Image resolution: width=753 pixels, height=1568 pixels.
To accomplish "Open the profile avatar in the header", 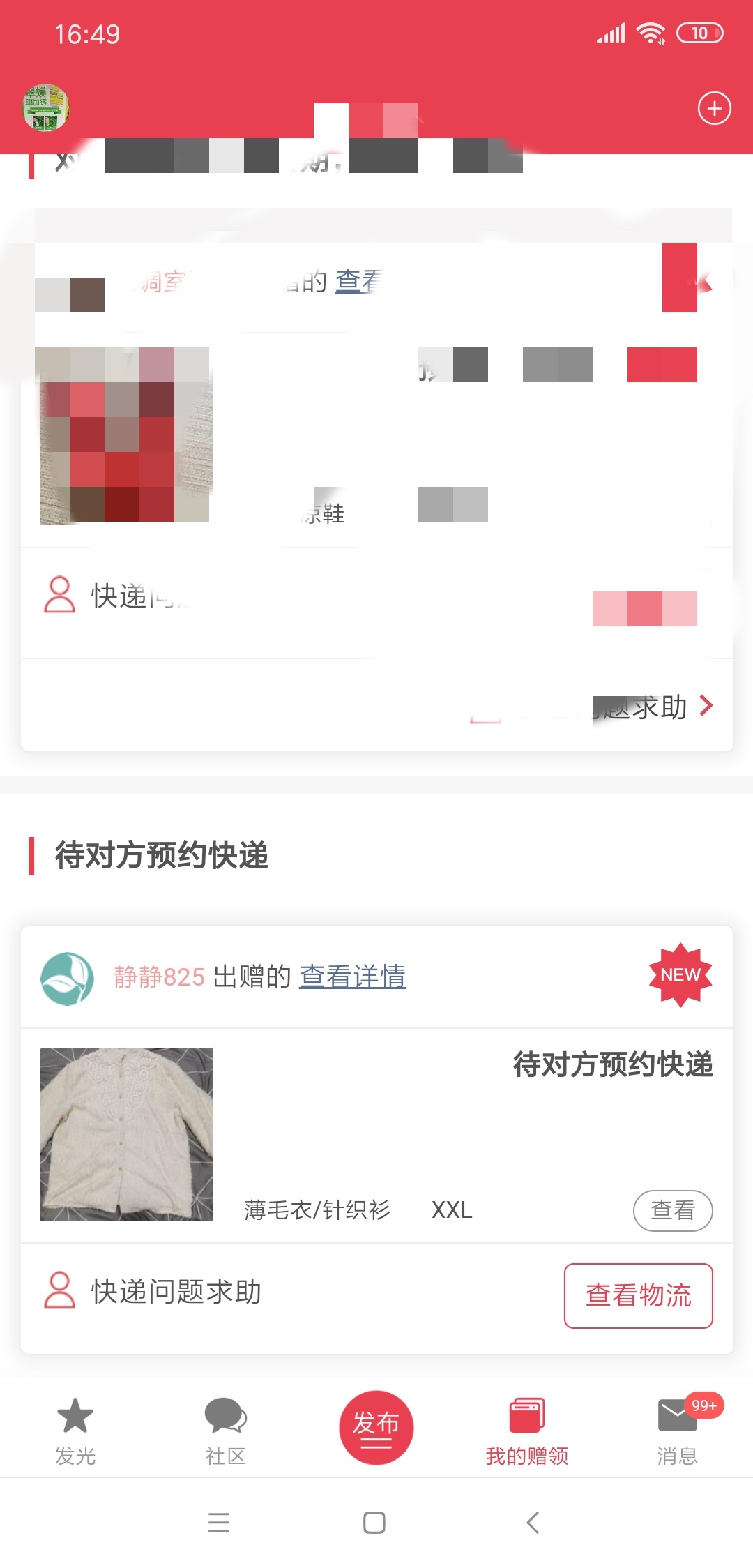I will (45, 108).
